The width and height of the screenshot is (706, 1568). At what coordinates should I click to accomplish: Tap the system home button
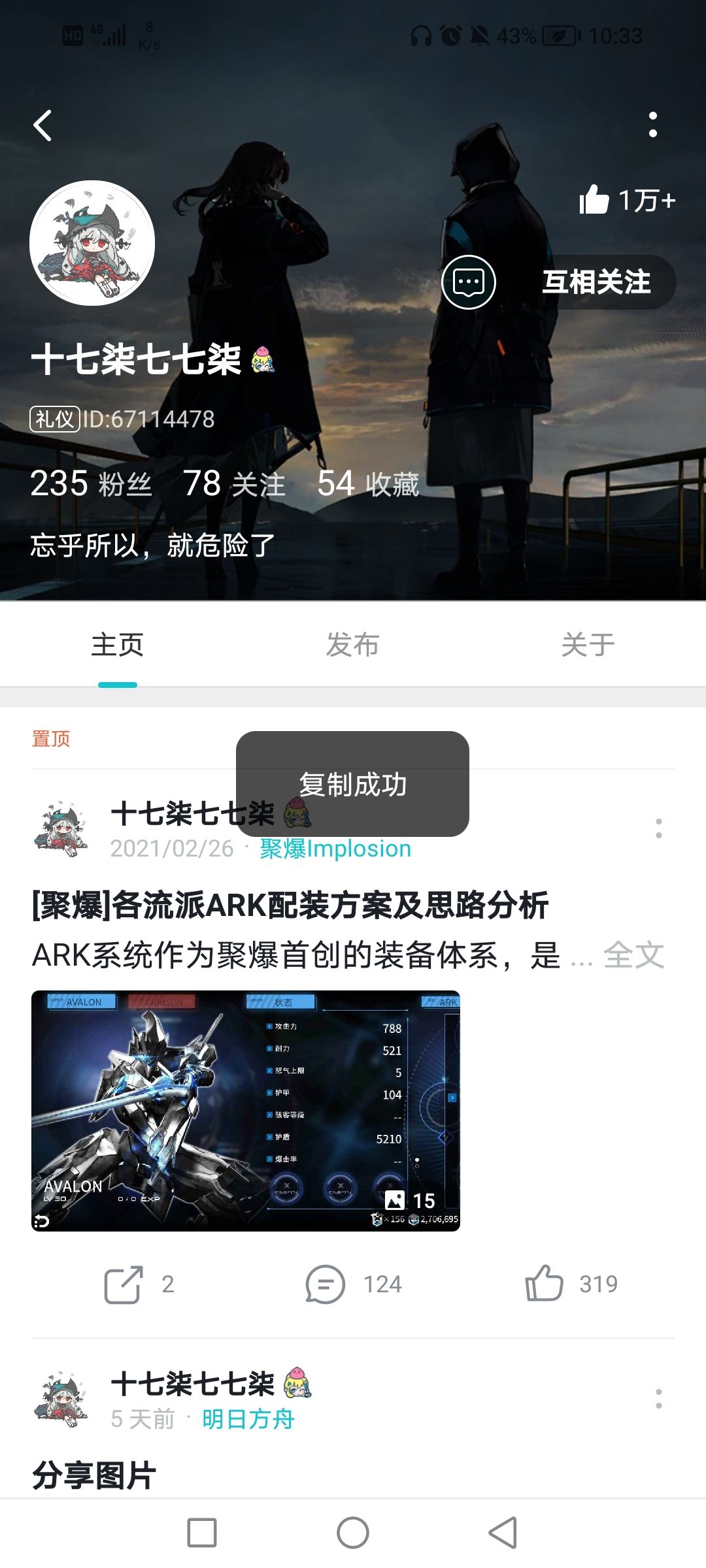[x=353, y=1533]
